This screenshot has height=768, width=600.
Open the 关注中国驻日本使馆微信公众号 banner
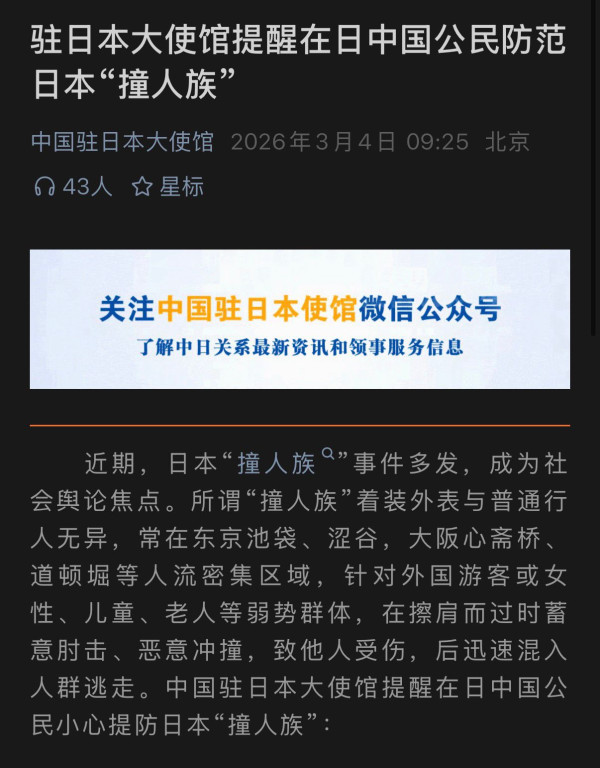pos(300,319)
